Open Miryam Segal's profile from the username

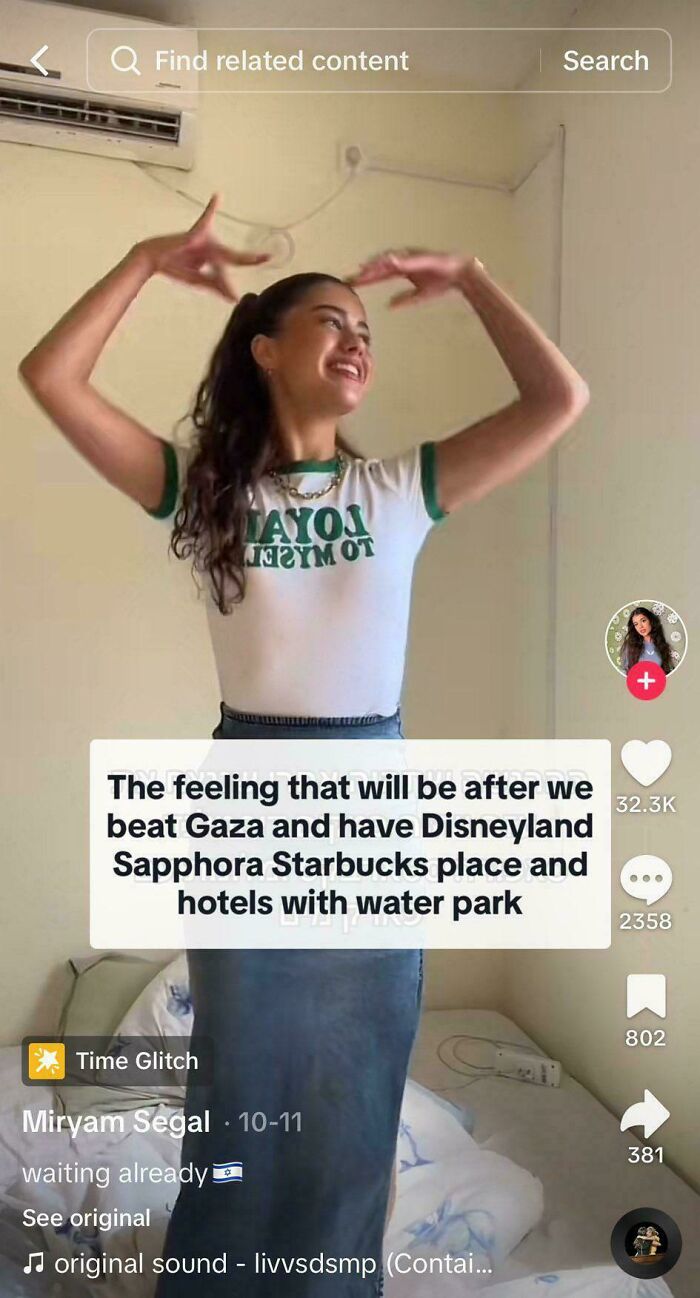(116, 1122)
